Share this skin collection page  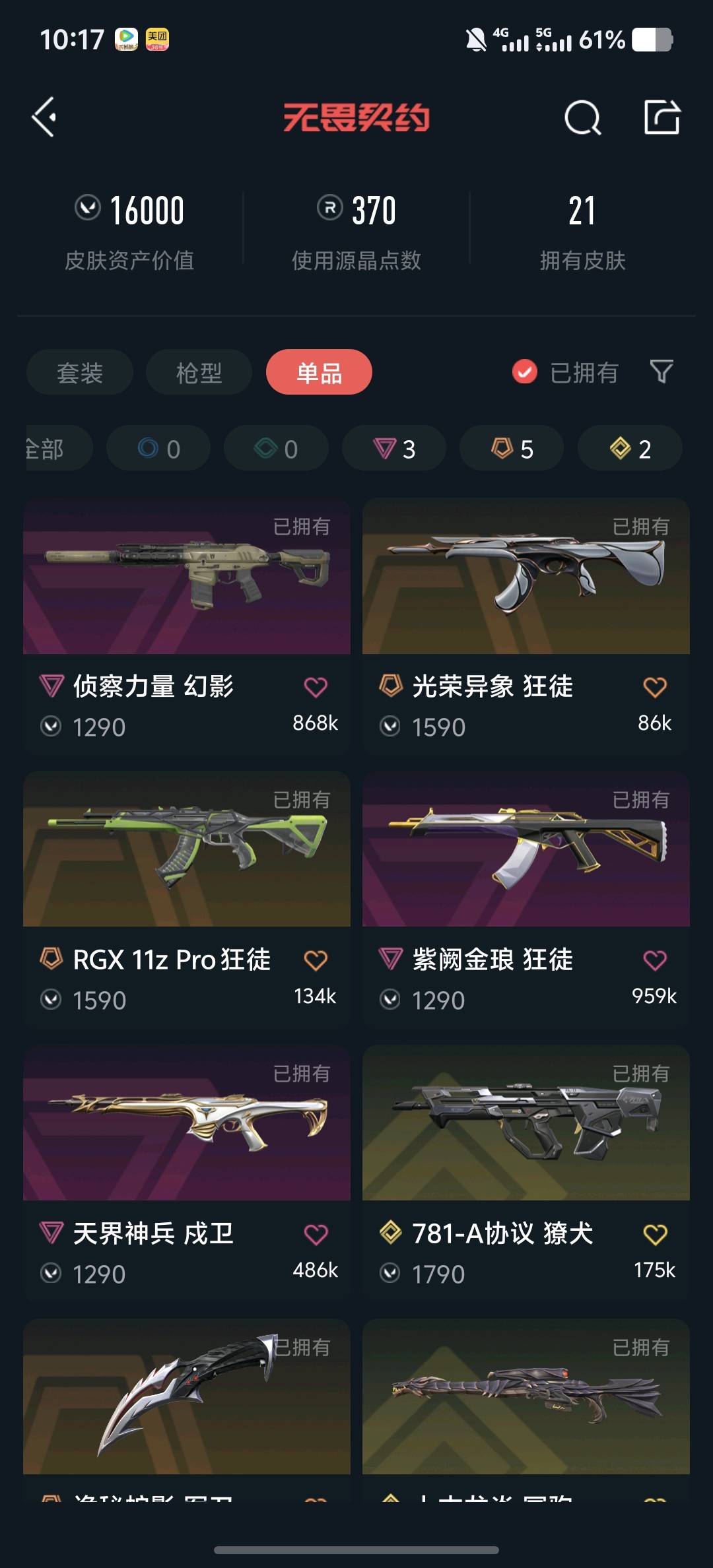[x=662, y=117]
